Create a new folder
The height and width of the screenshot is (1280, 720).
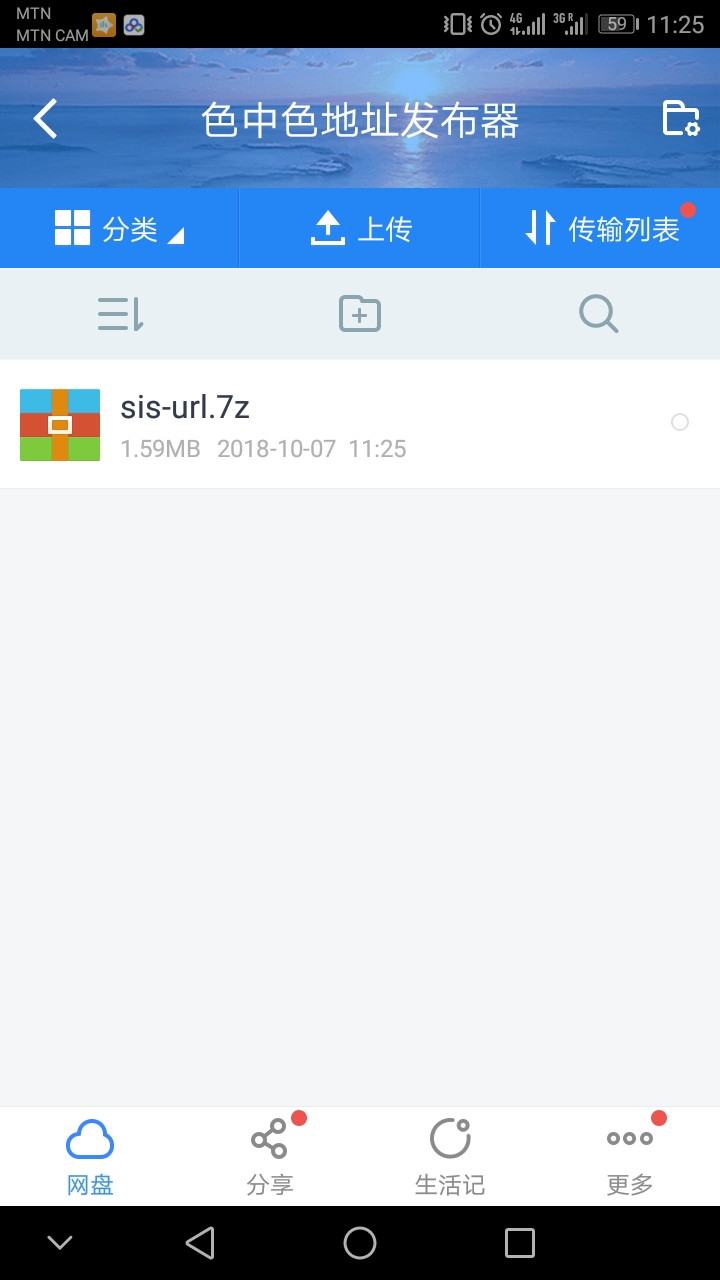tap(360, 314)
